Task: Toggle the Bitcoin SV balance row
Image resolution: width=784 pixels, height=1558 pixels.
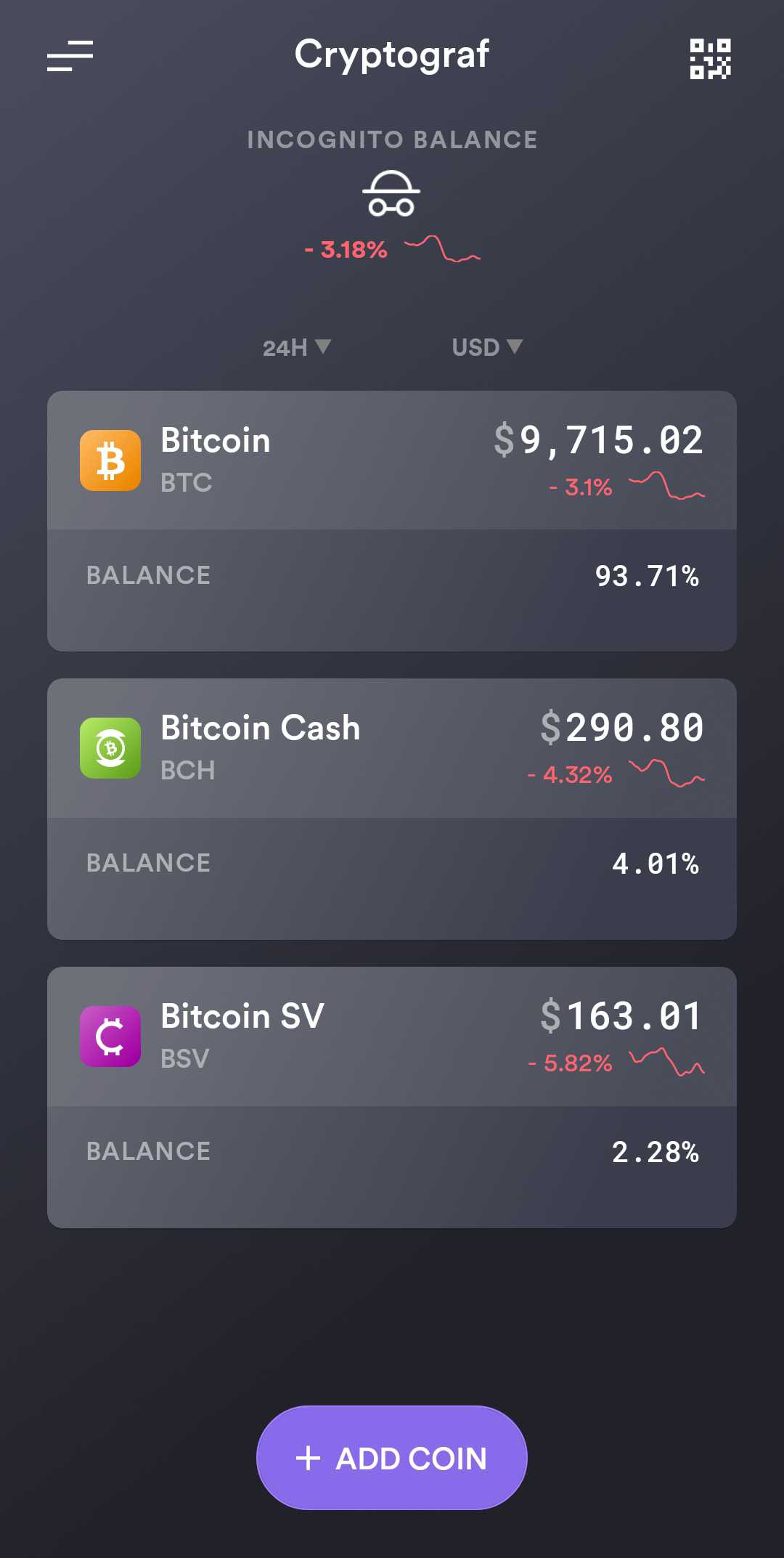Action: coord(392,1151)
